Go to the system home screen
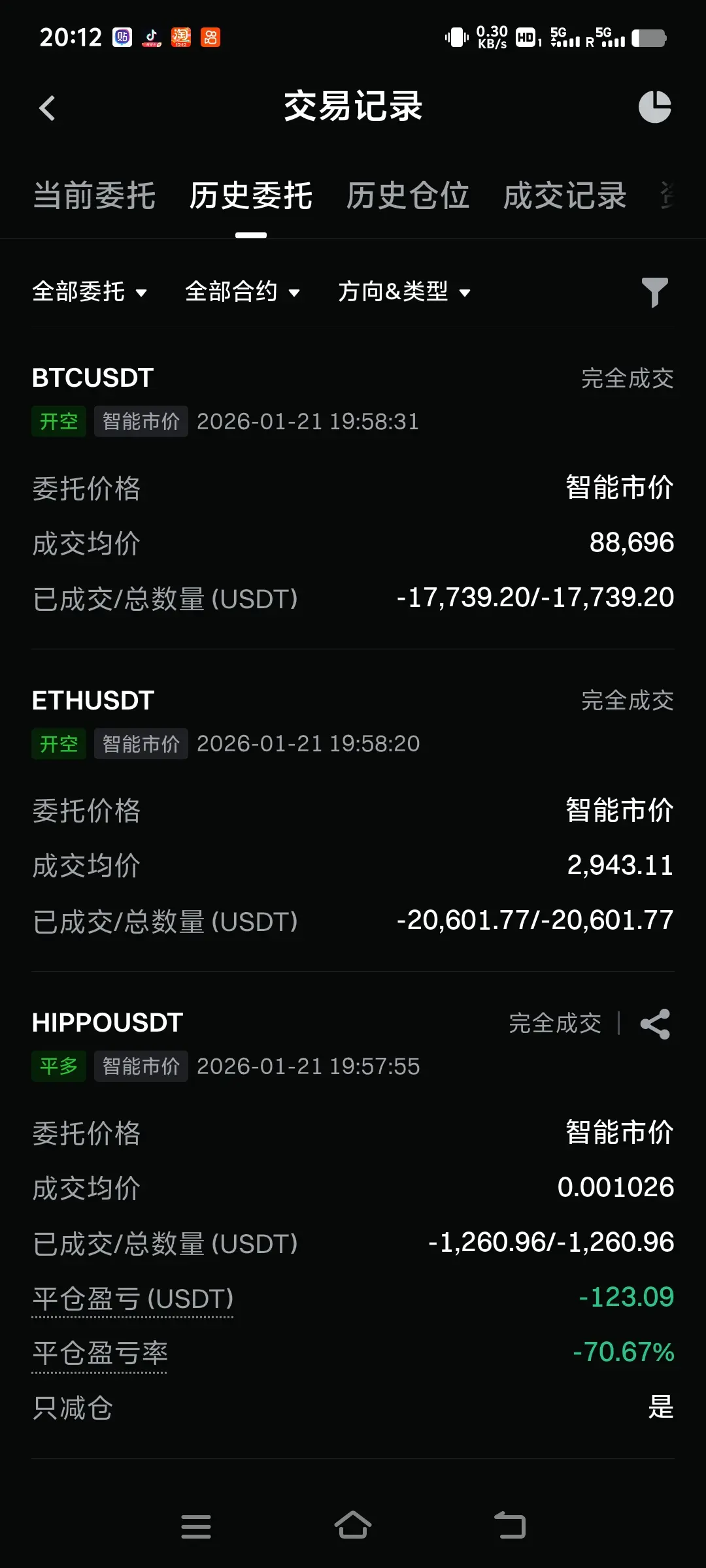This screenshot has height=1568, width=706. pos(353,1526)
